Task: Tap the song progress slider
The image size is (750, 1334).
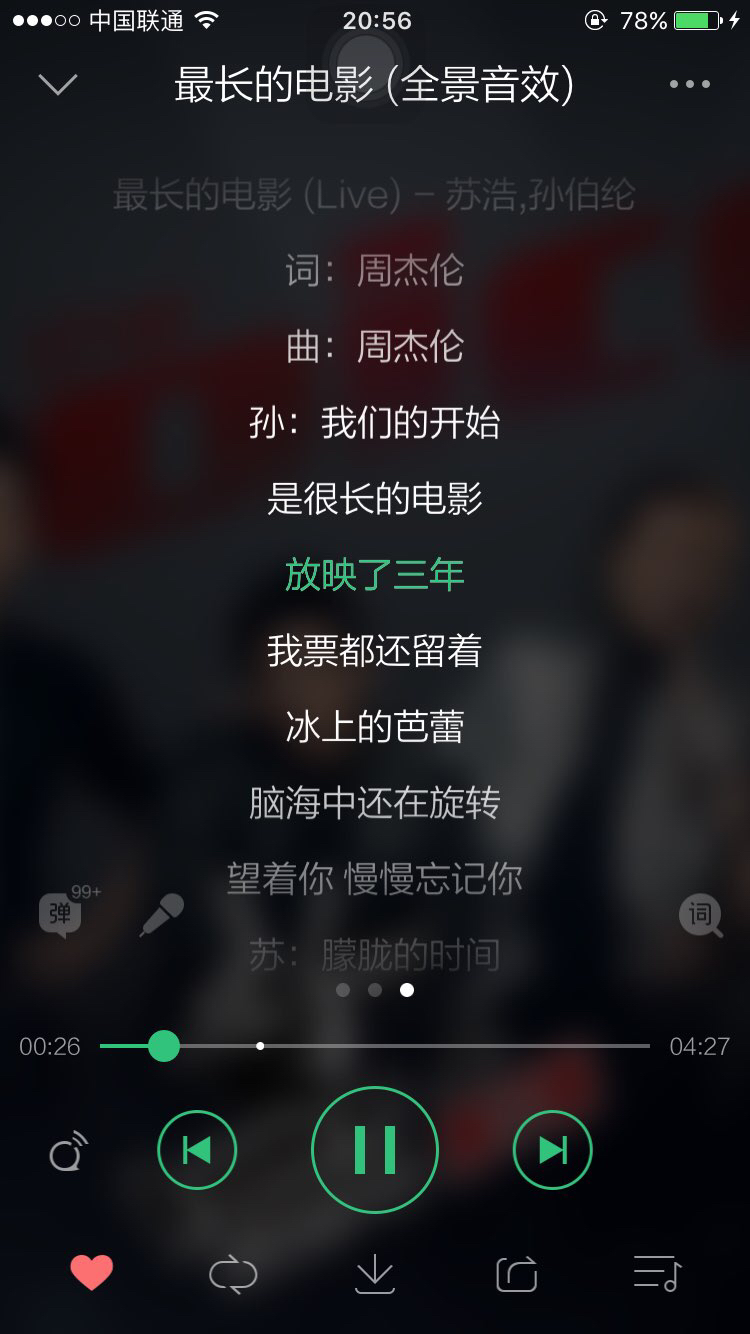Action: [375, 1046]
